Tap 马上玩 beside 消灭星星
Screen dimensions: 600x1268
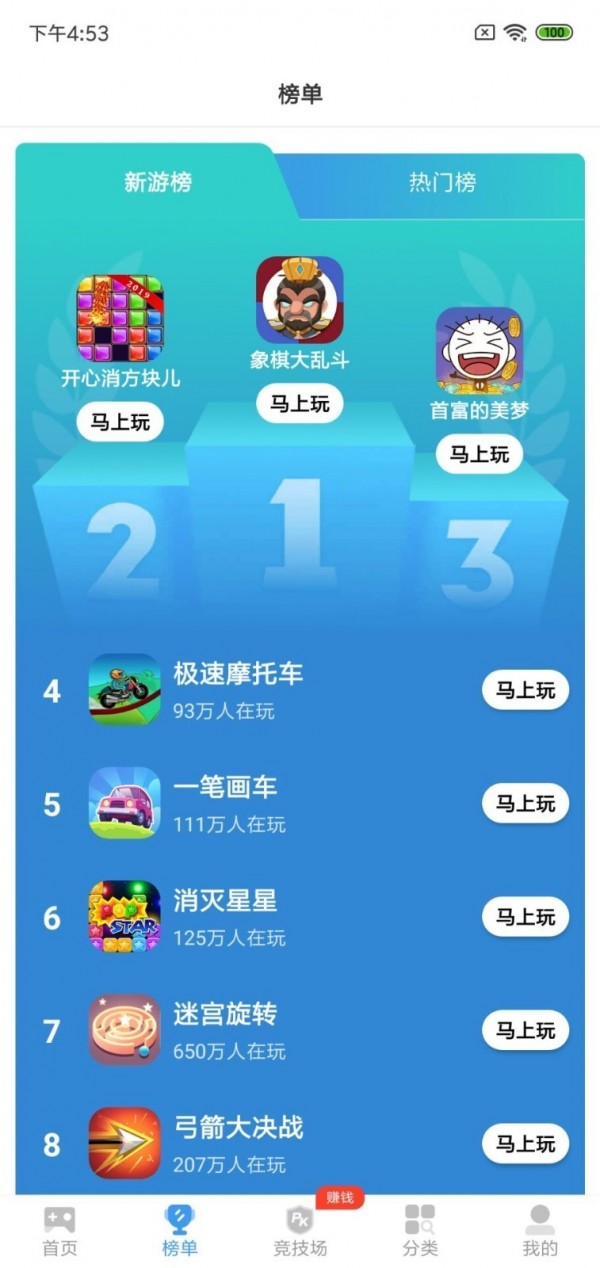click(x=525, y=917)
